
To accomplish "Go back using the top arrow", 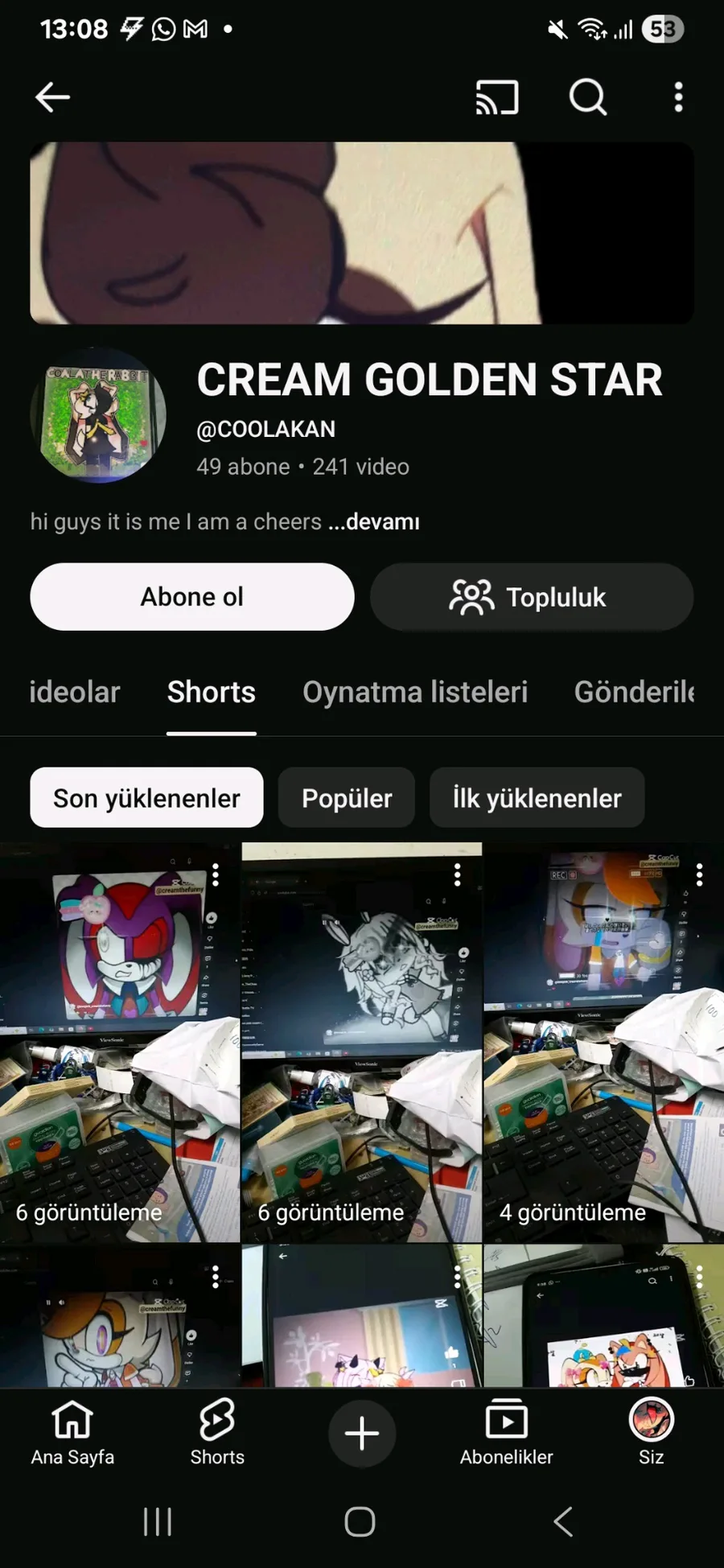I will [53, 97].
